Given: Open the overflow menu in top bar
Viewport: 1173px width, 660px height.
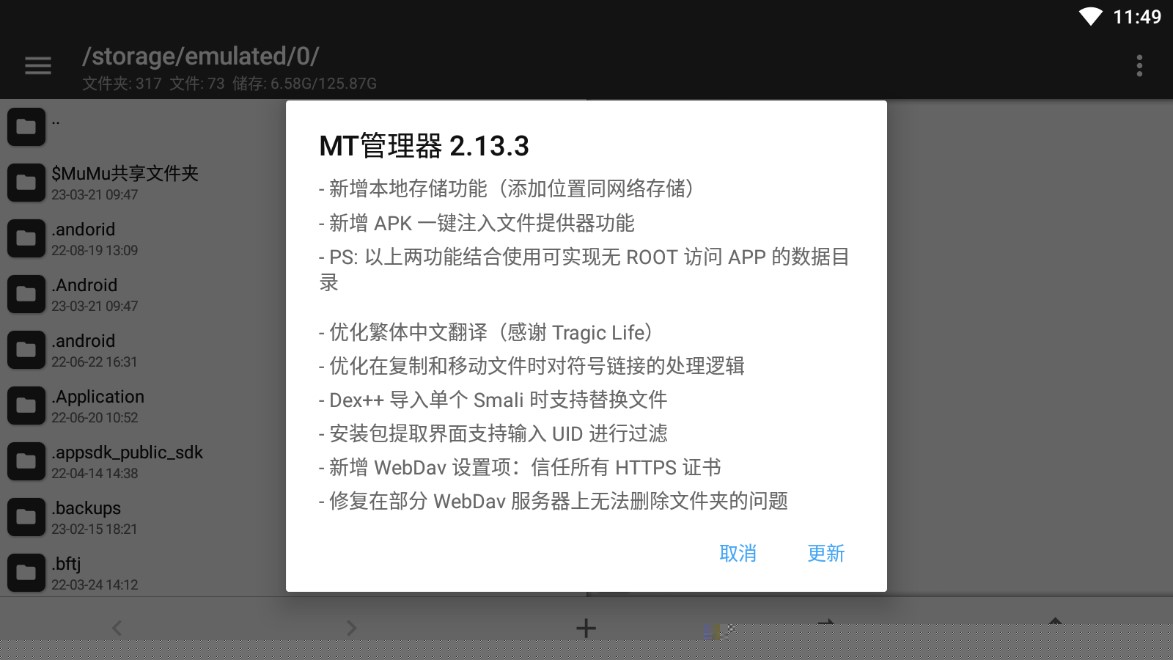Looking at the screenshot, I should pyautogui.click(x=1139, y=66).
